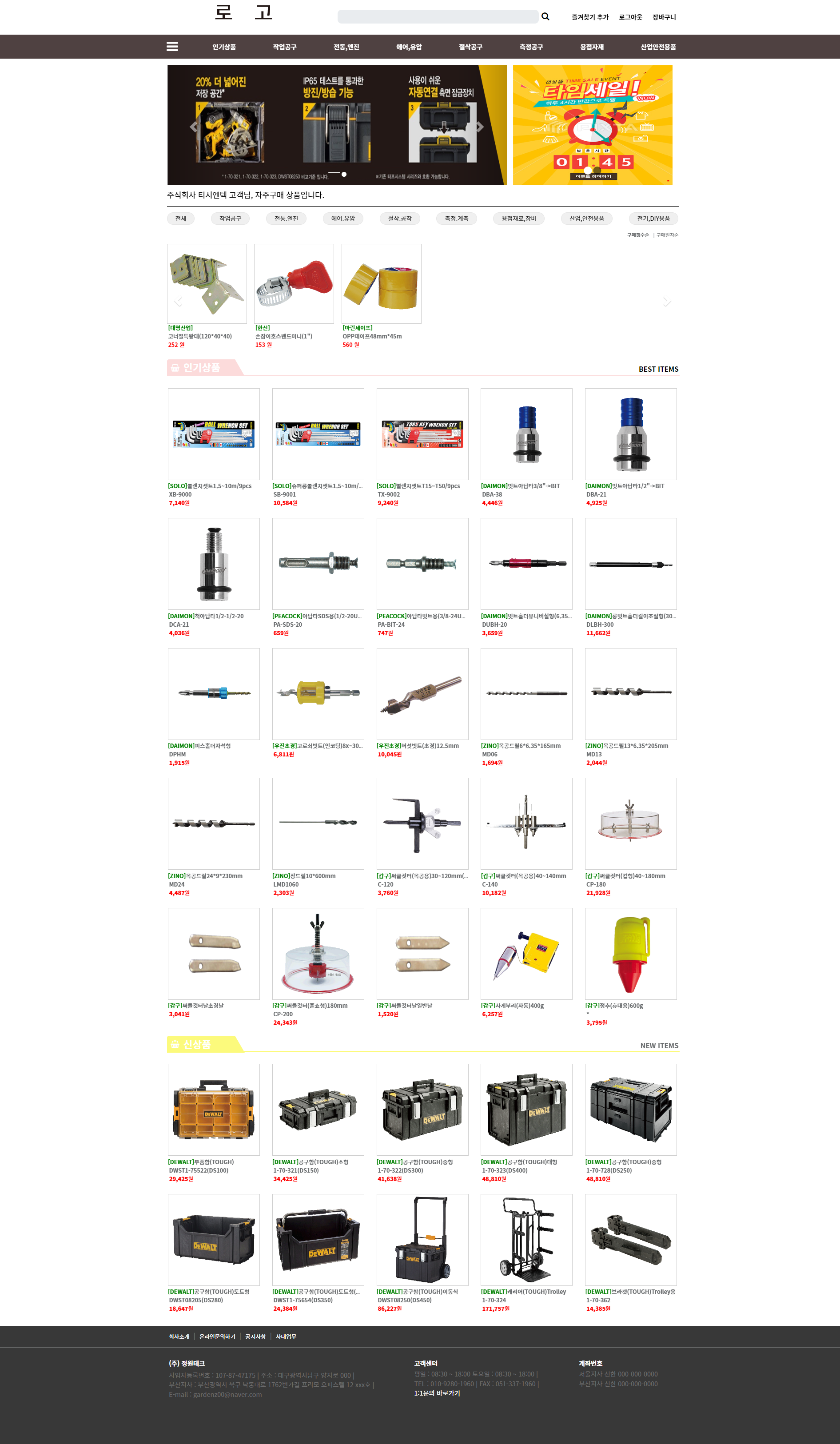This screenshot has height=1444, width=840.
Task: Open the hamburger category menu
Action: [172, 46]
